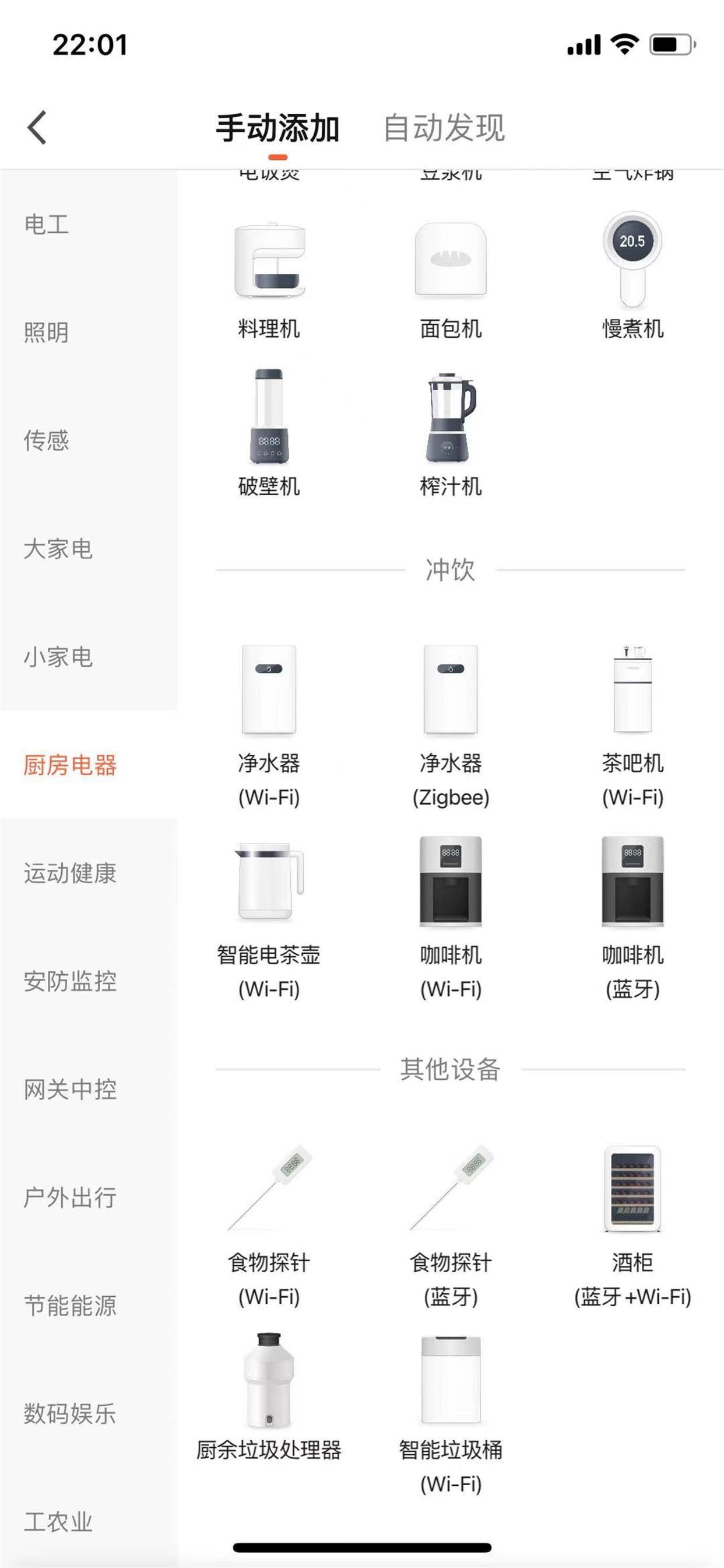724x1568 pixels.
Task: Open the 安防监控 category
Action: point(71,981)
